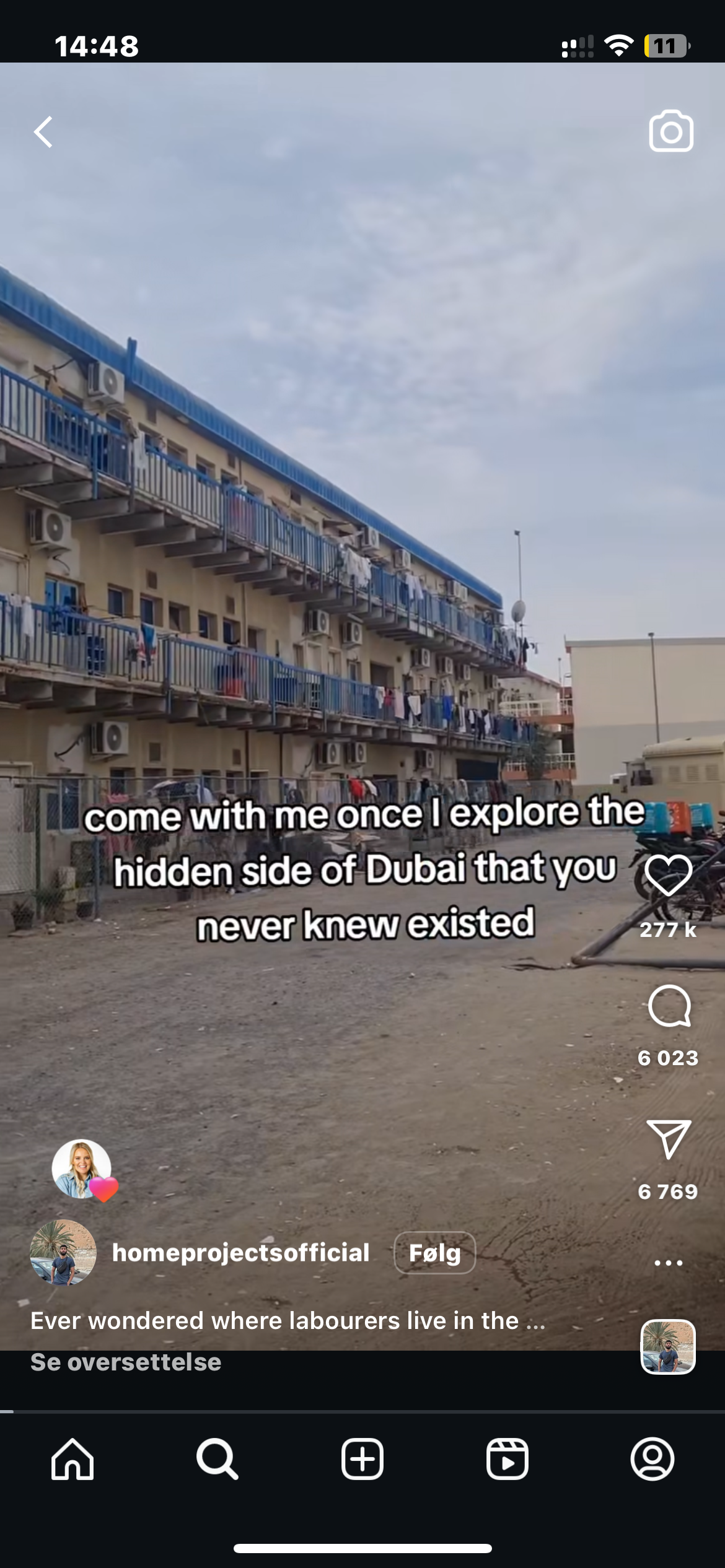Open homeprojectsofficial's profile picture

[x=63, y=1252]
